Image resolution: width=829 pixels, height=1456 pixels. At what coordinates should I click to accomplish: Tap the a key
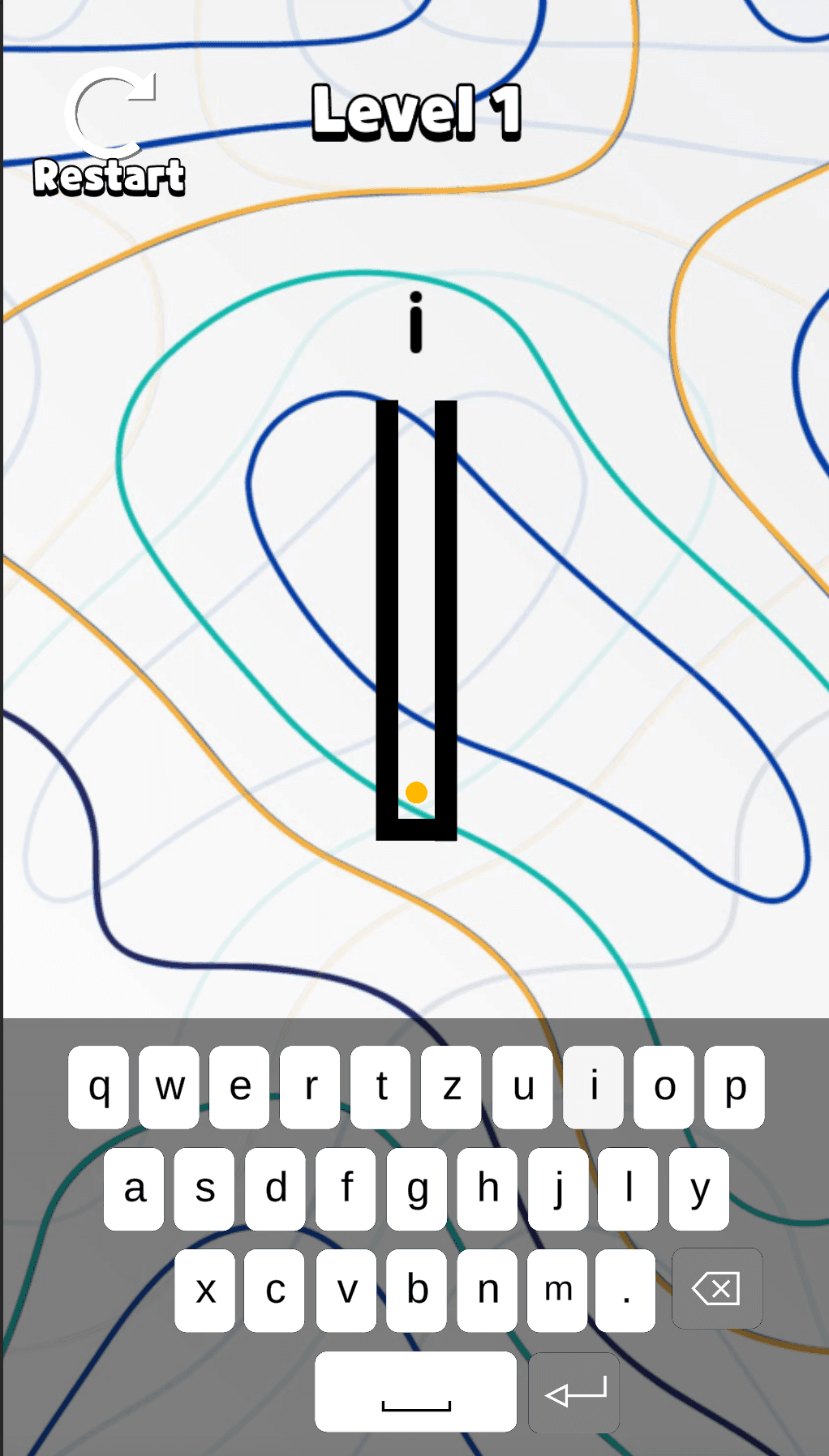click(134, 1188)
